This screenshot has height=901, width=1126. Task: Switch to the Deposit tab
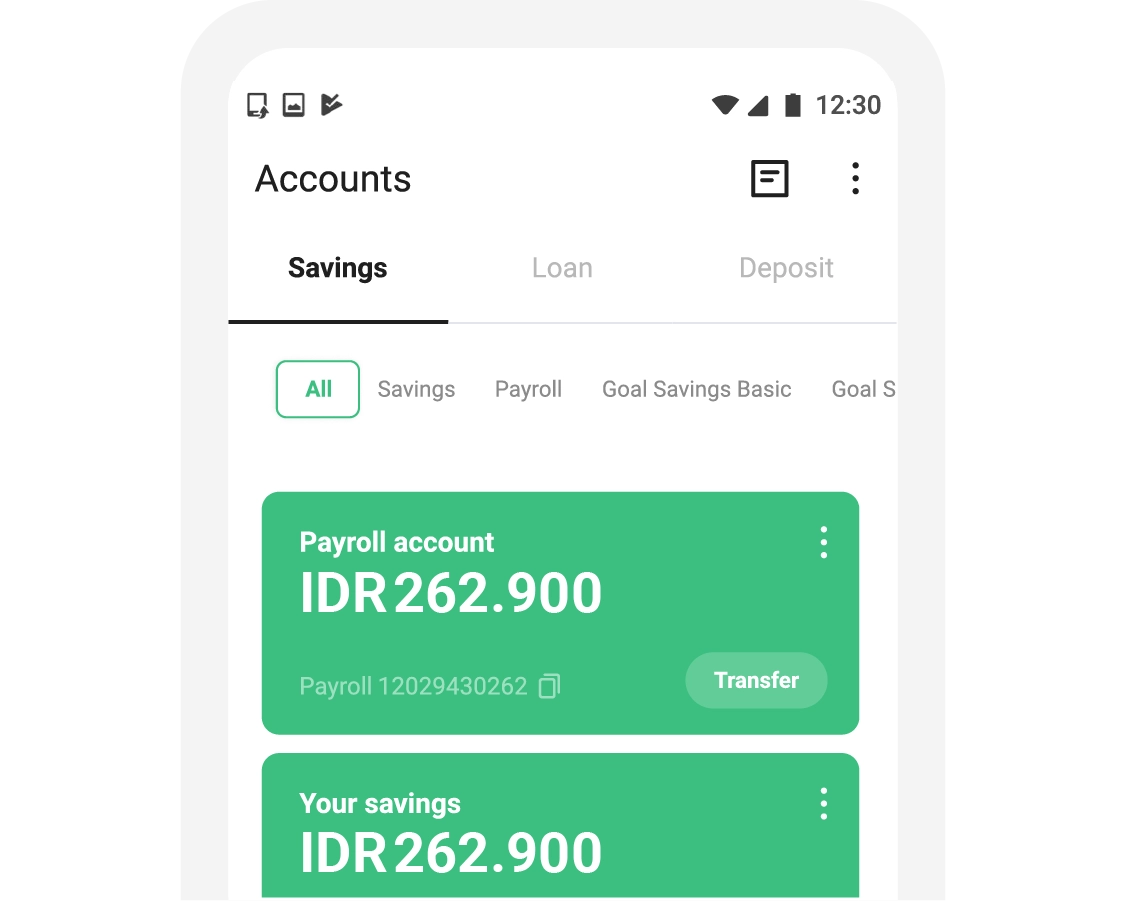coord(786,268)
